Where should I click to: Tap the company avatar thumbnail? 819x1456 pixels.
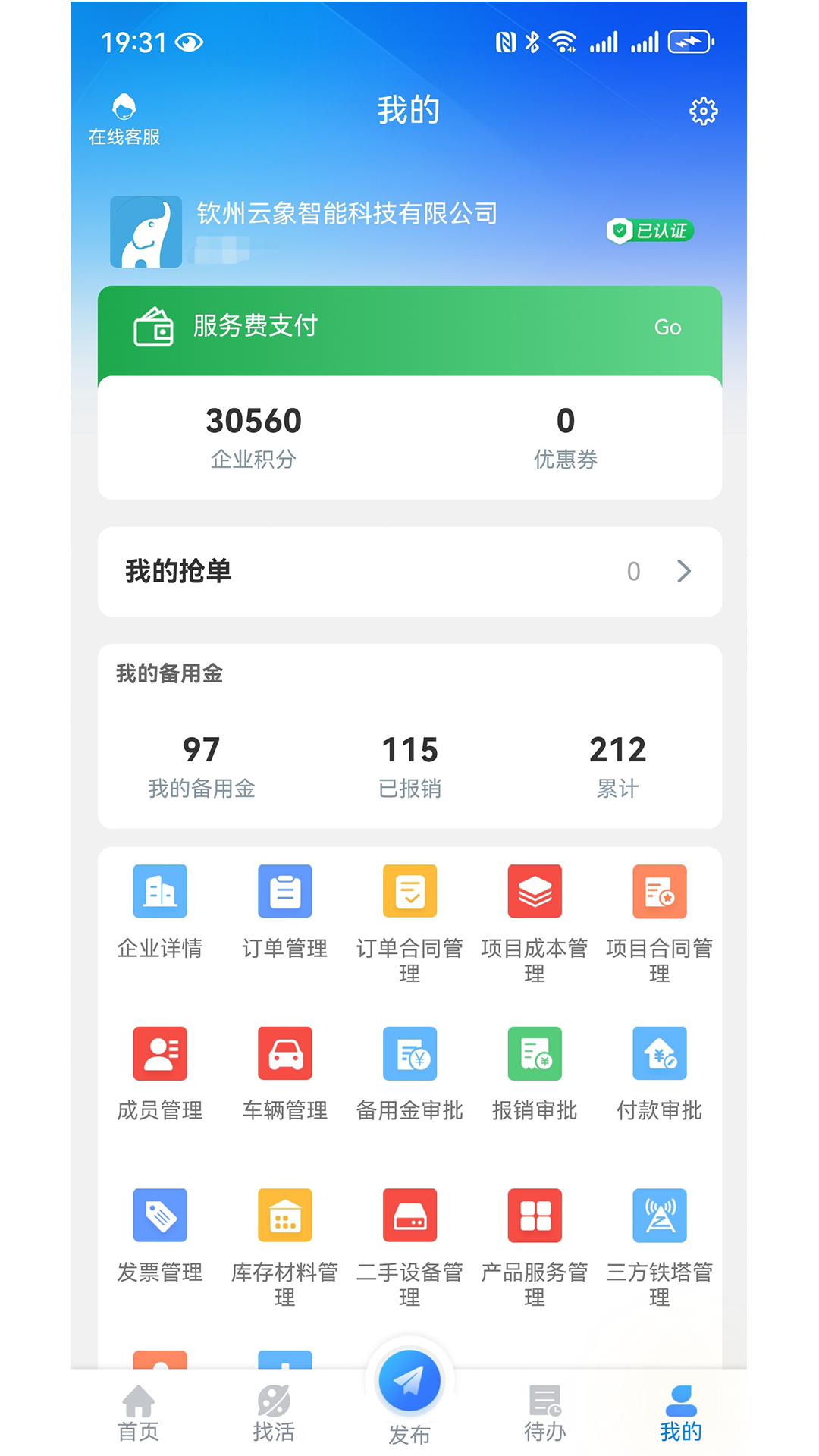tap(146, 231)
